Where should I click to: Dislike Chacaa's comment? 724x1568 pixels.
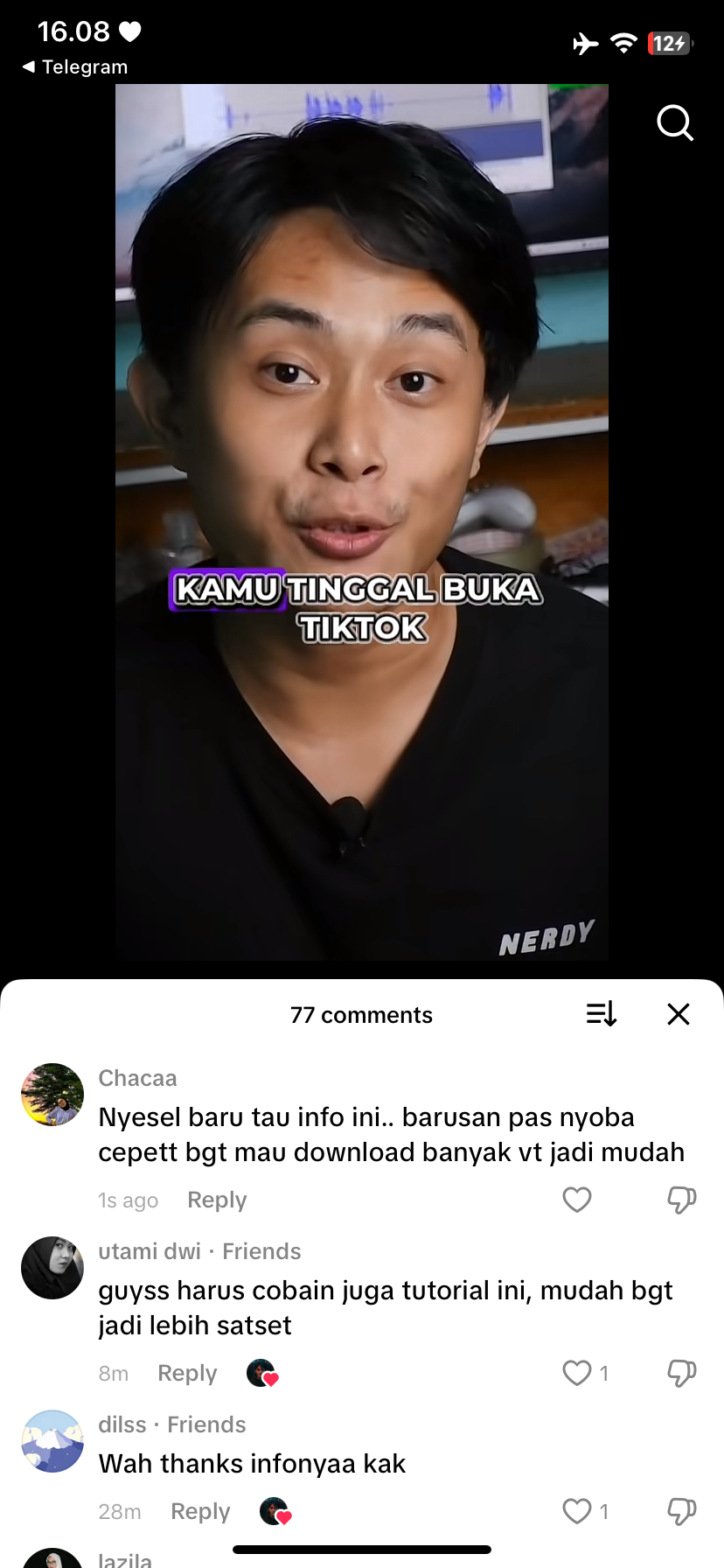pyautogui.click(x=681, y=1200)
